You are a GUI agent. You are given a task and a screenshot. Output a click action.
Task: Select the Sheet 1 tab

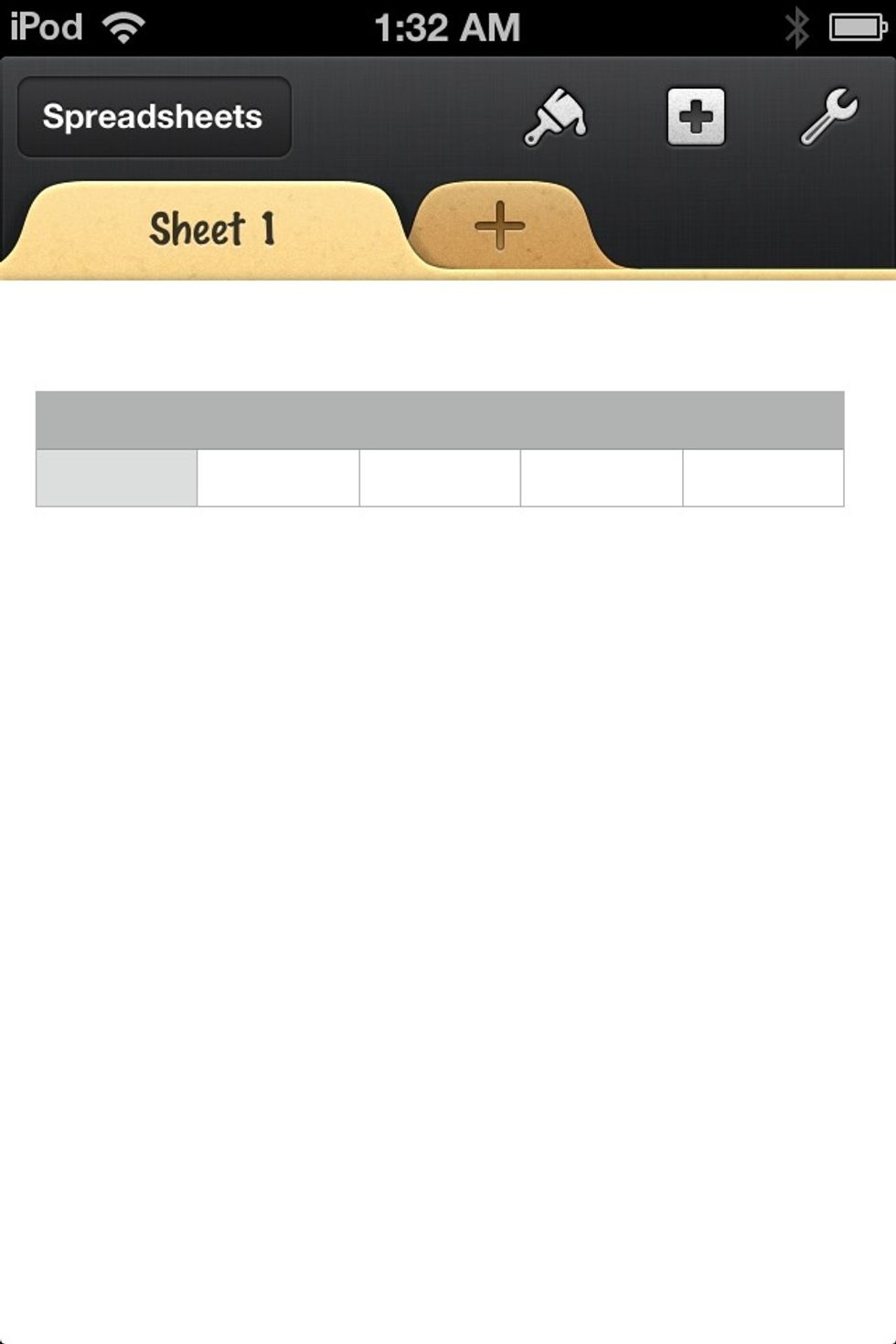pyautogui.click(x=212, y=229)
